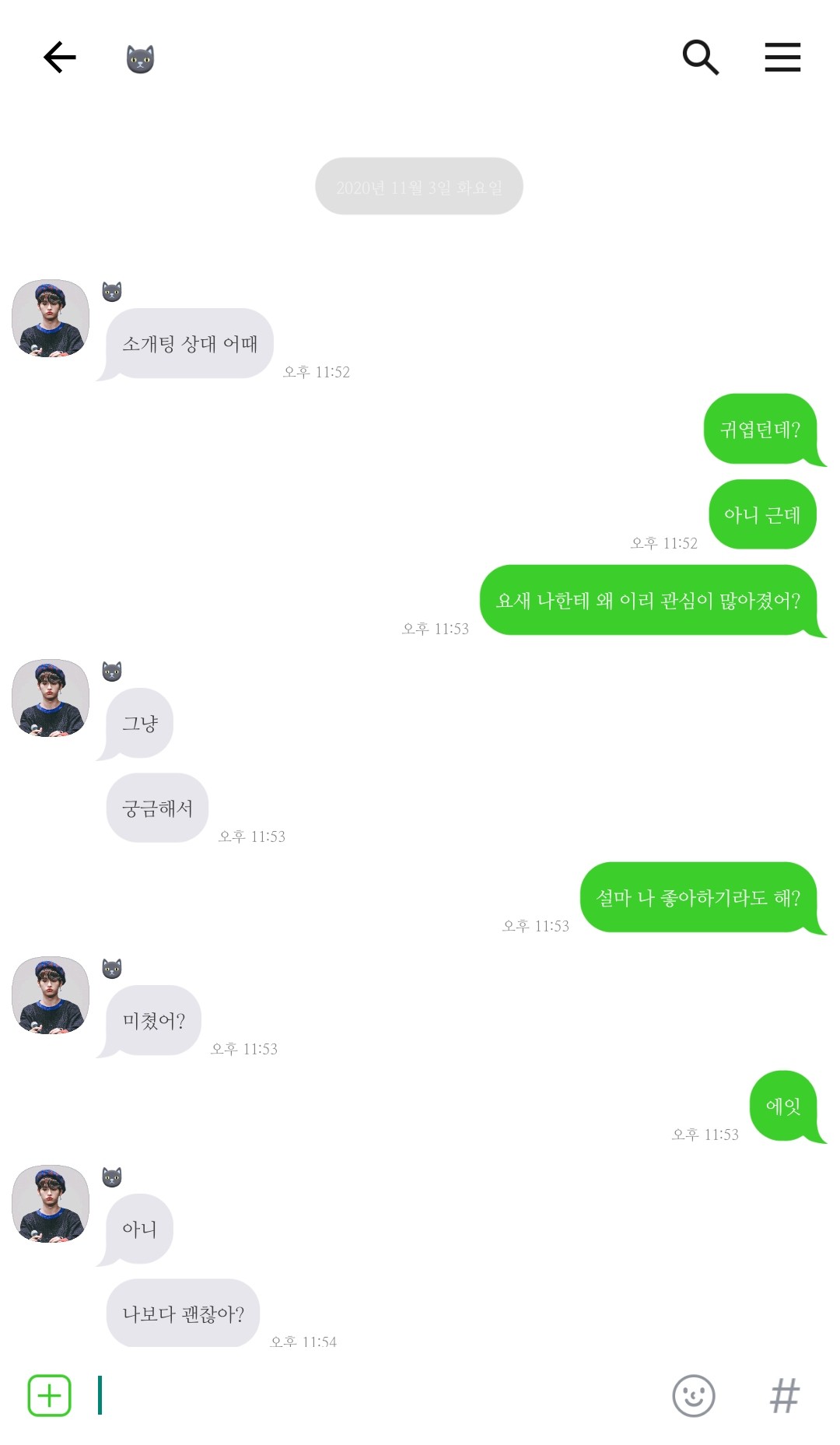Image resolution: width=840 pixels, height=1445 pixels.
Task: Open sender's profile picture beside '소개팅 상대 어때'
Action: click(51, 318)
